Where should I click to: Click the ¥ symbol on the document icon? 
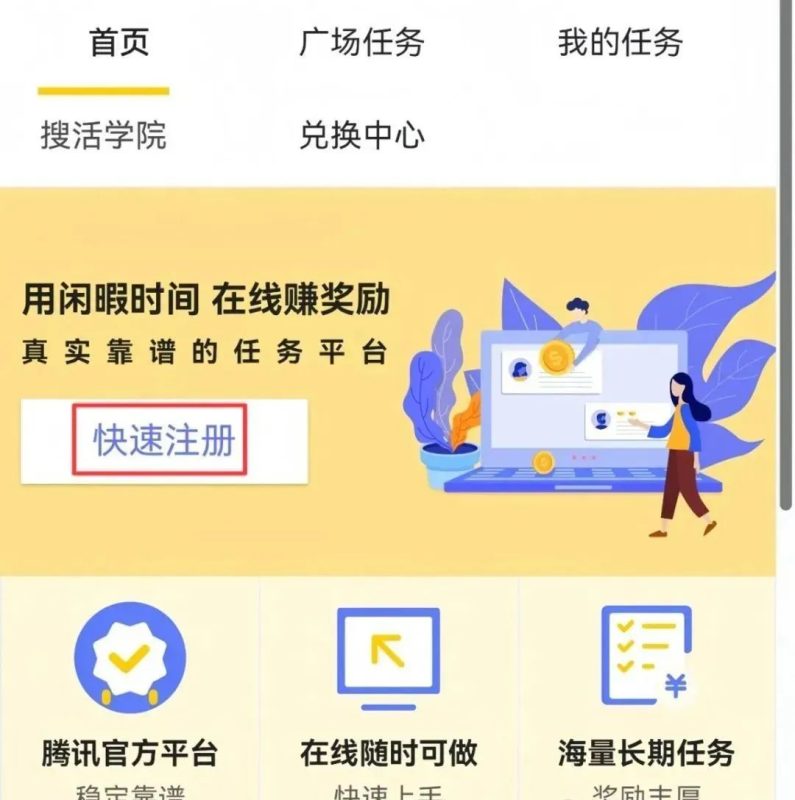(676, 687)
